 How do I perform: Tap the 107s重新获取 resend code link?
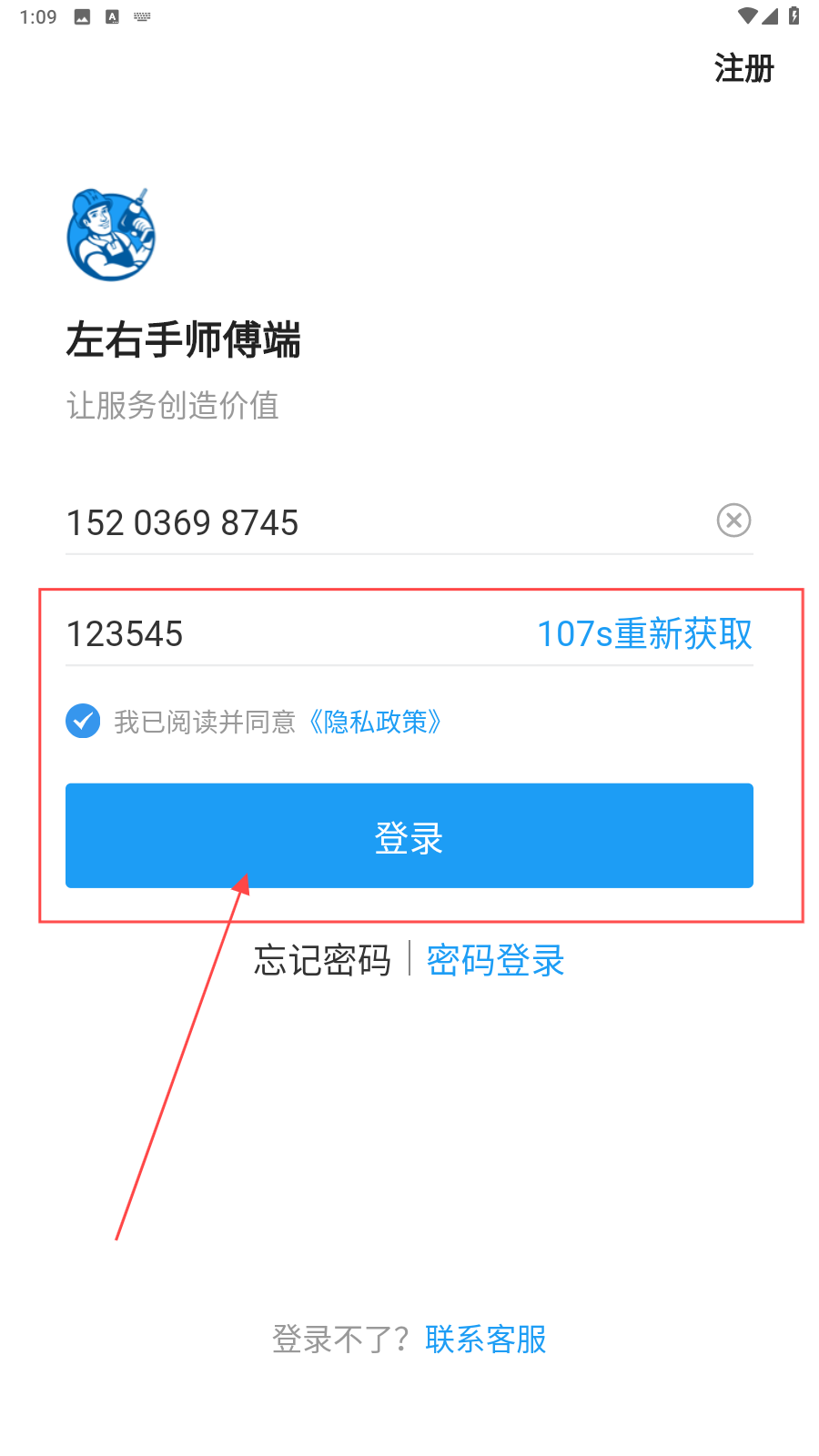pyautogui.click(x=644, y=634)
